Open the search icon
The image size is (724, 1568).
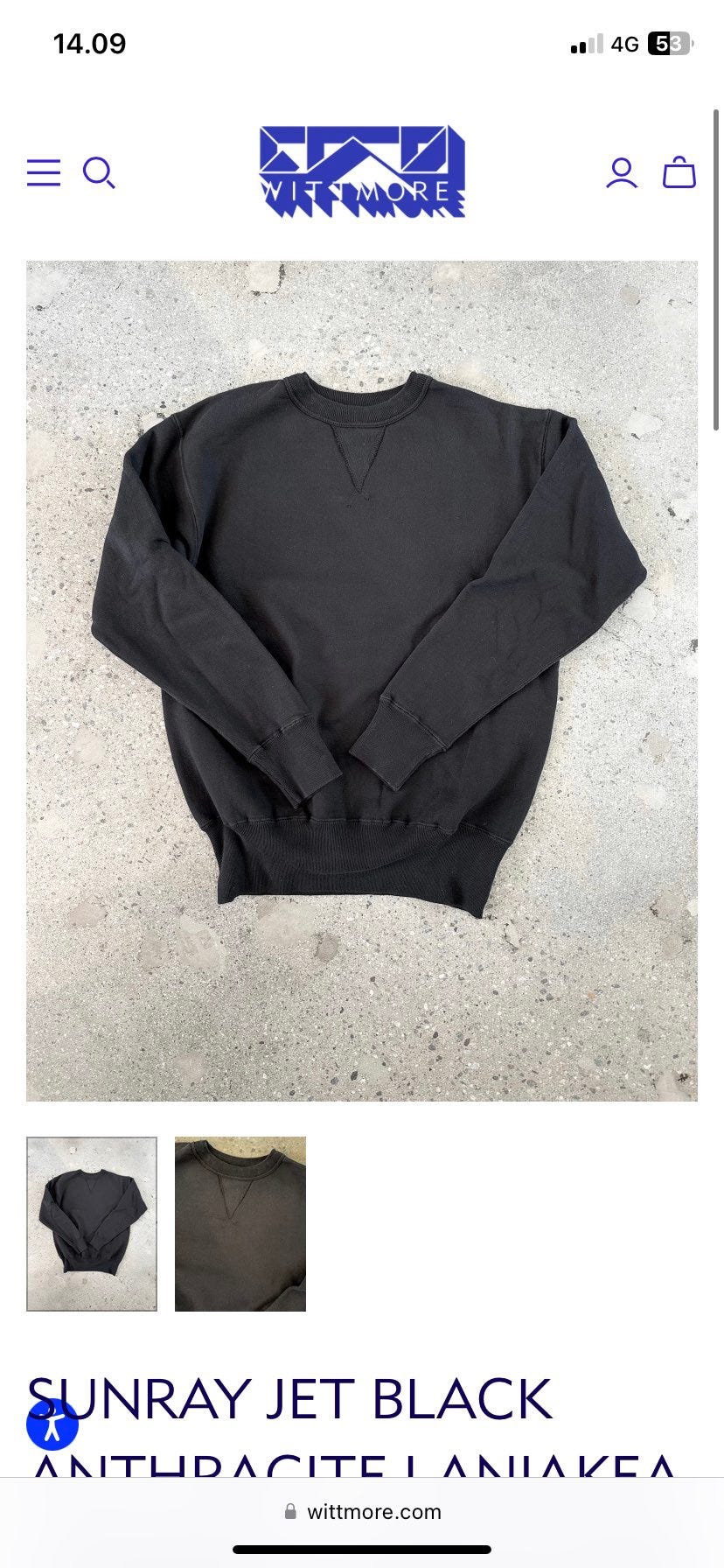[x=99, y=173]
